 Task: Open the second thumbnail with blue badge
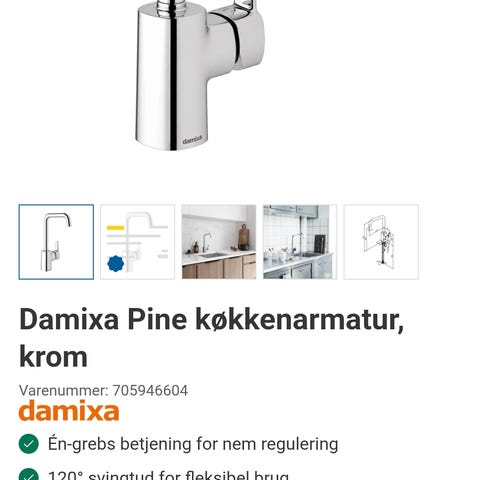coord(137,242)
